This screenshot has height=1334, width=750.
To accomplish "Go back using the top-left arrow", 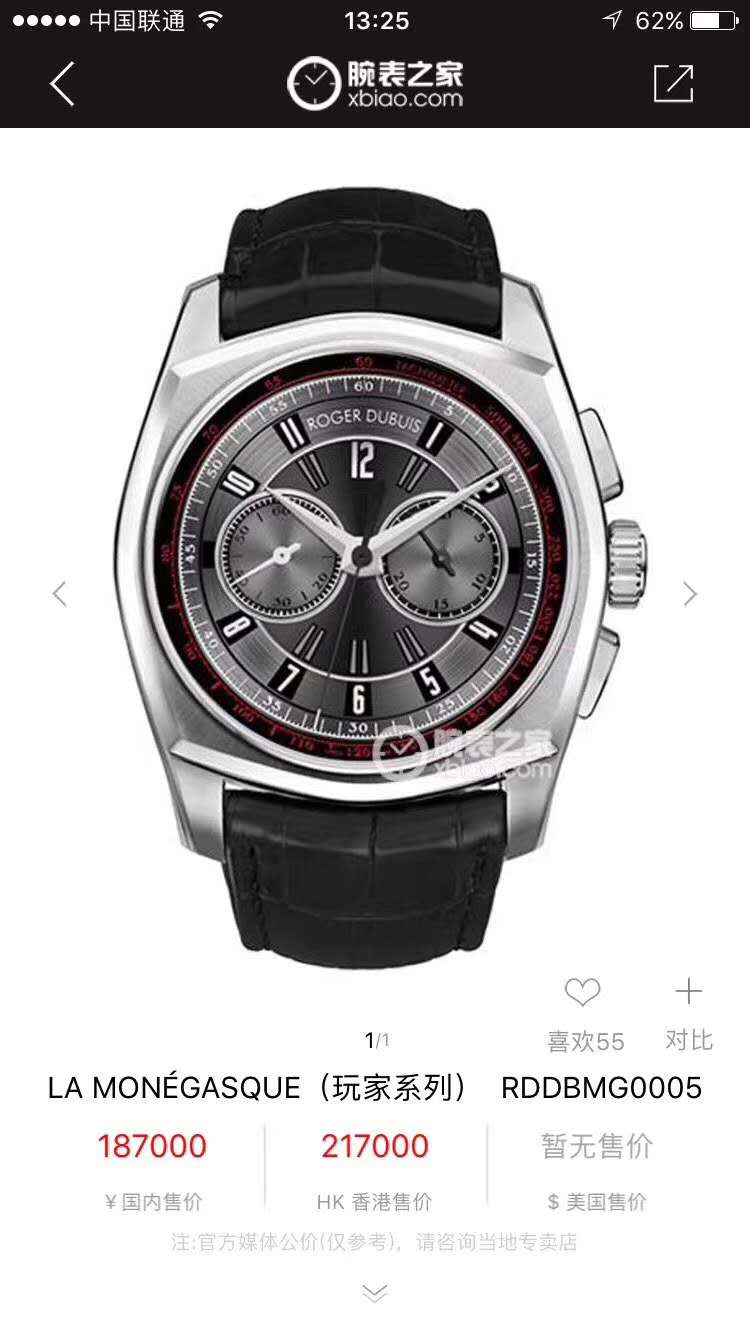I will (x=62, y=83).
